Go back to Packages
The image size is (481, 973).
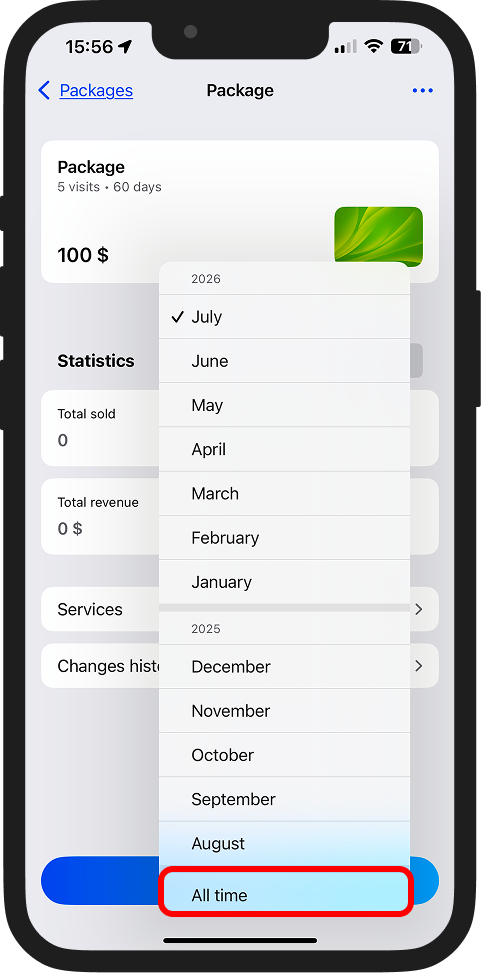point(86,91)
